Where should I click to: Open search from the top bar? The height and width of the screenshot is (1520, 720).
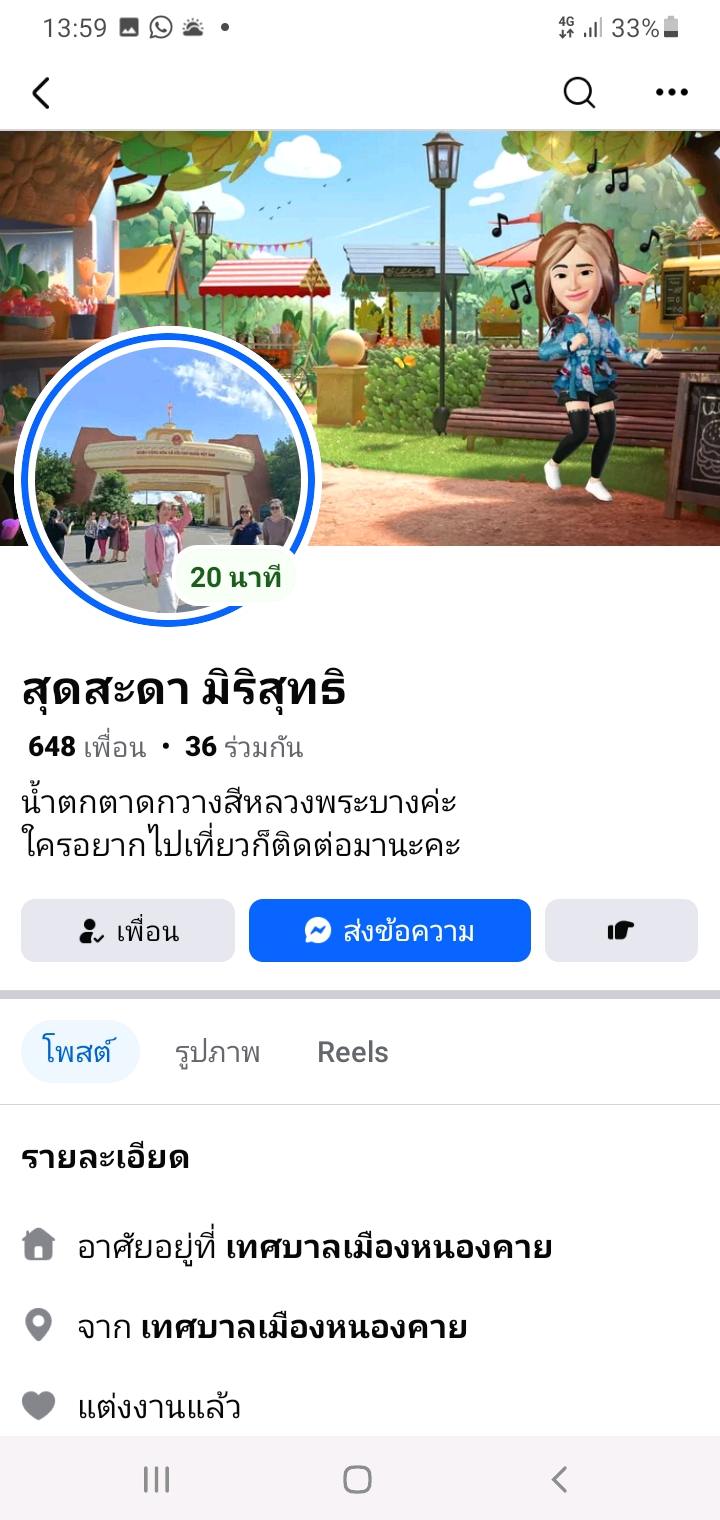click(579, 93)
